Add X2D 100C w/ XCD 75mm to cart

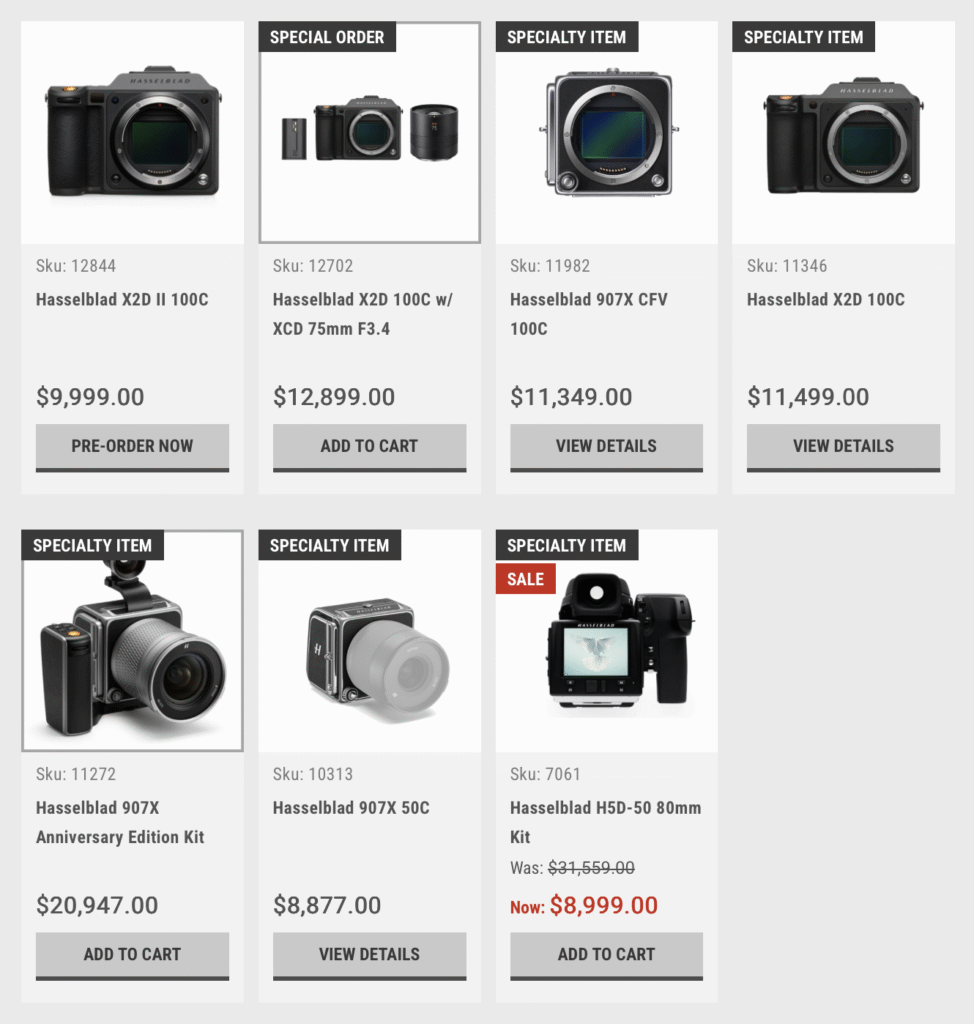pos(369,446)
